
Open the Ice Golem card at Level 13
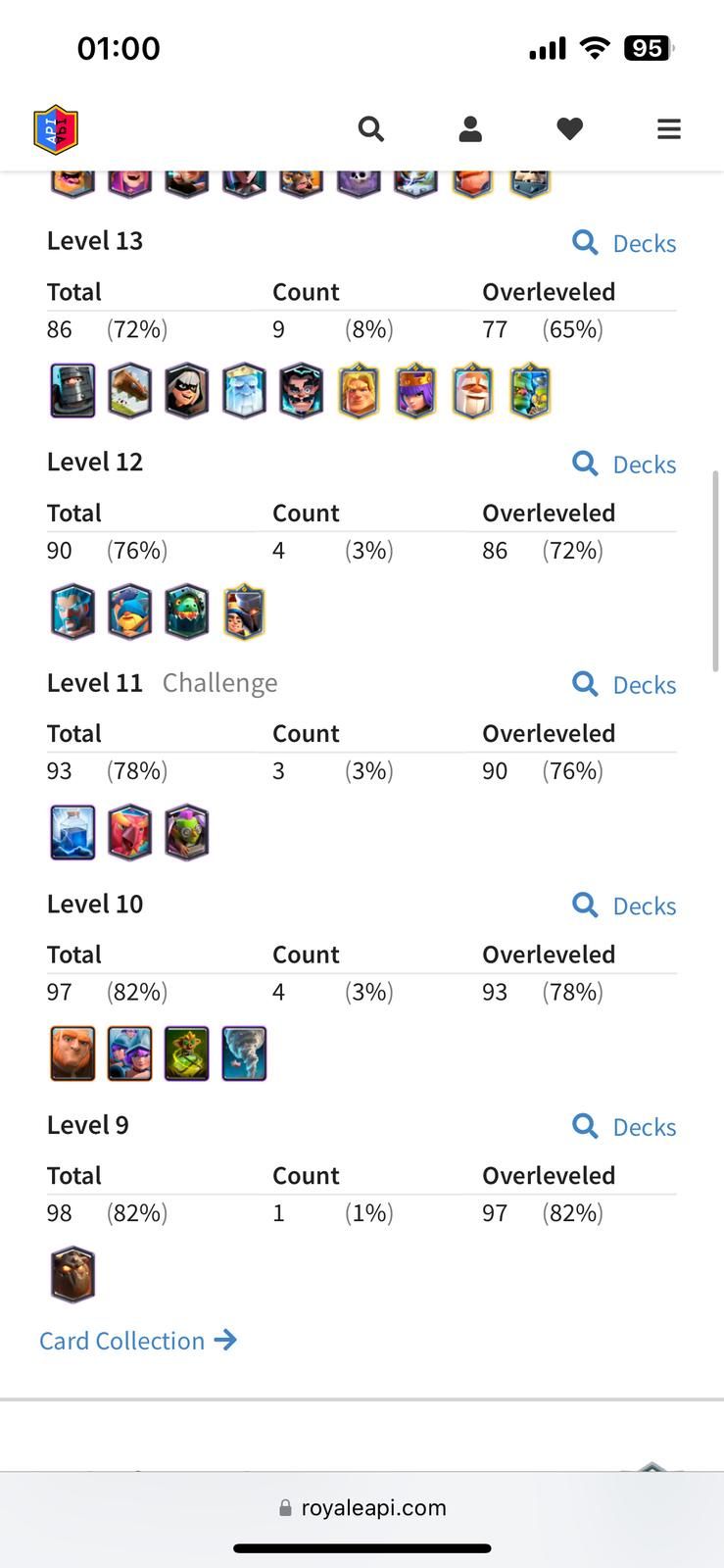pyautogui.click(x=244, y=391)
